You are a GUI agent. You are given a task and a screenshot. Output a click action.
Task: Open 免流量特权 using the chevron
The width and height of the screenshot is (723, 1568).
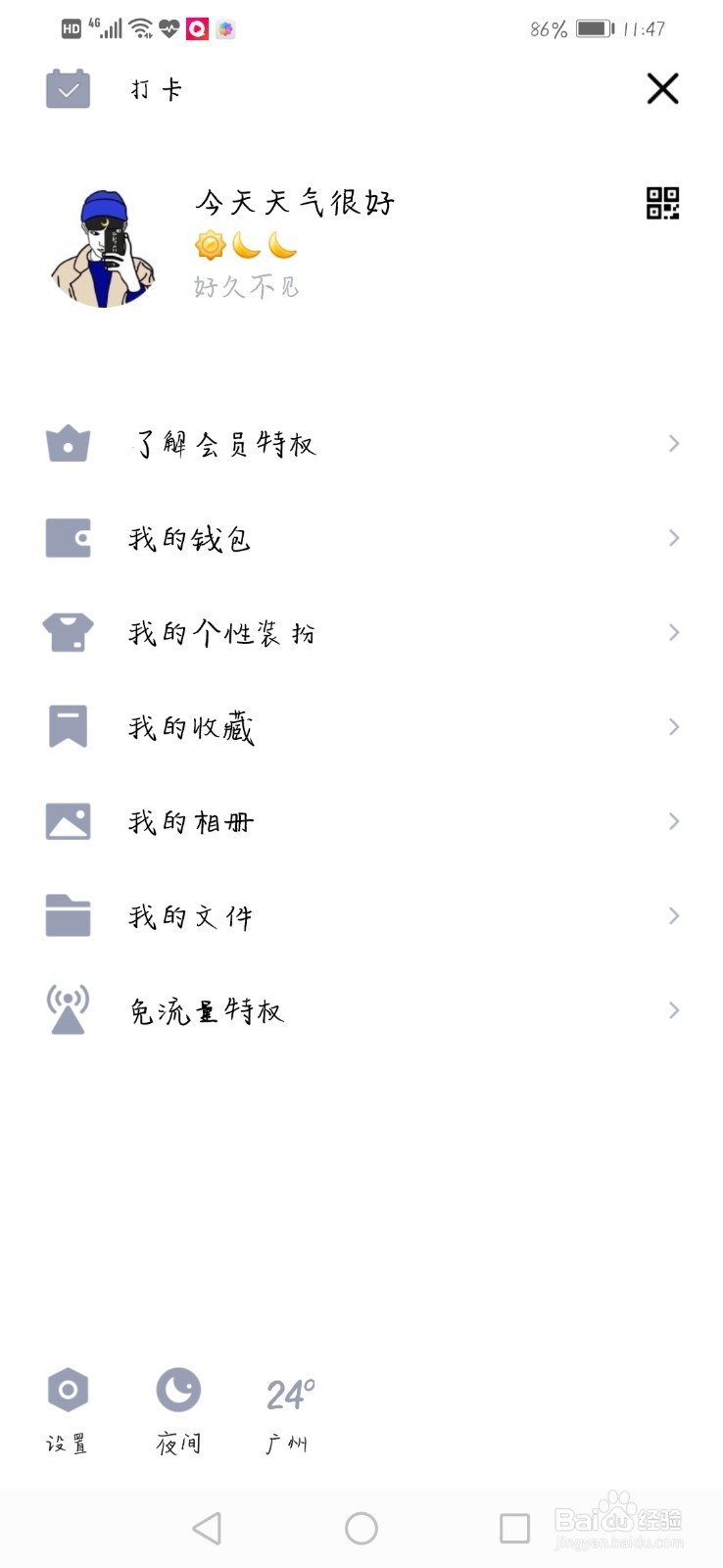coord(673,1008)
